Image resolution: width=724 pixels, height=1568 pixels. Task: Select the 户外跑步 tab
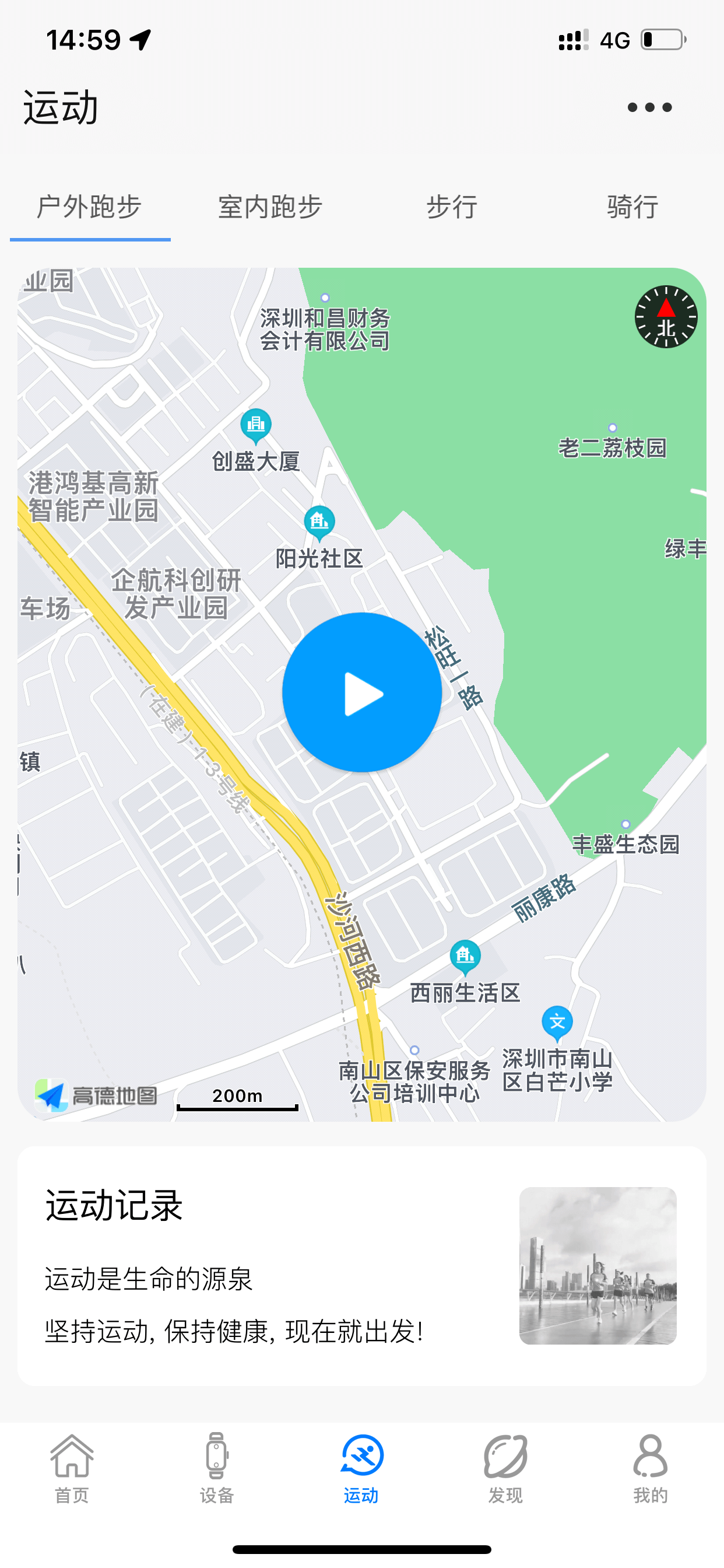click(x=89, y=207)
